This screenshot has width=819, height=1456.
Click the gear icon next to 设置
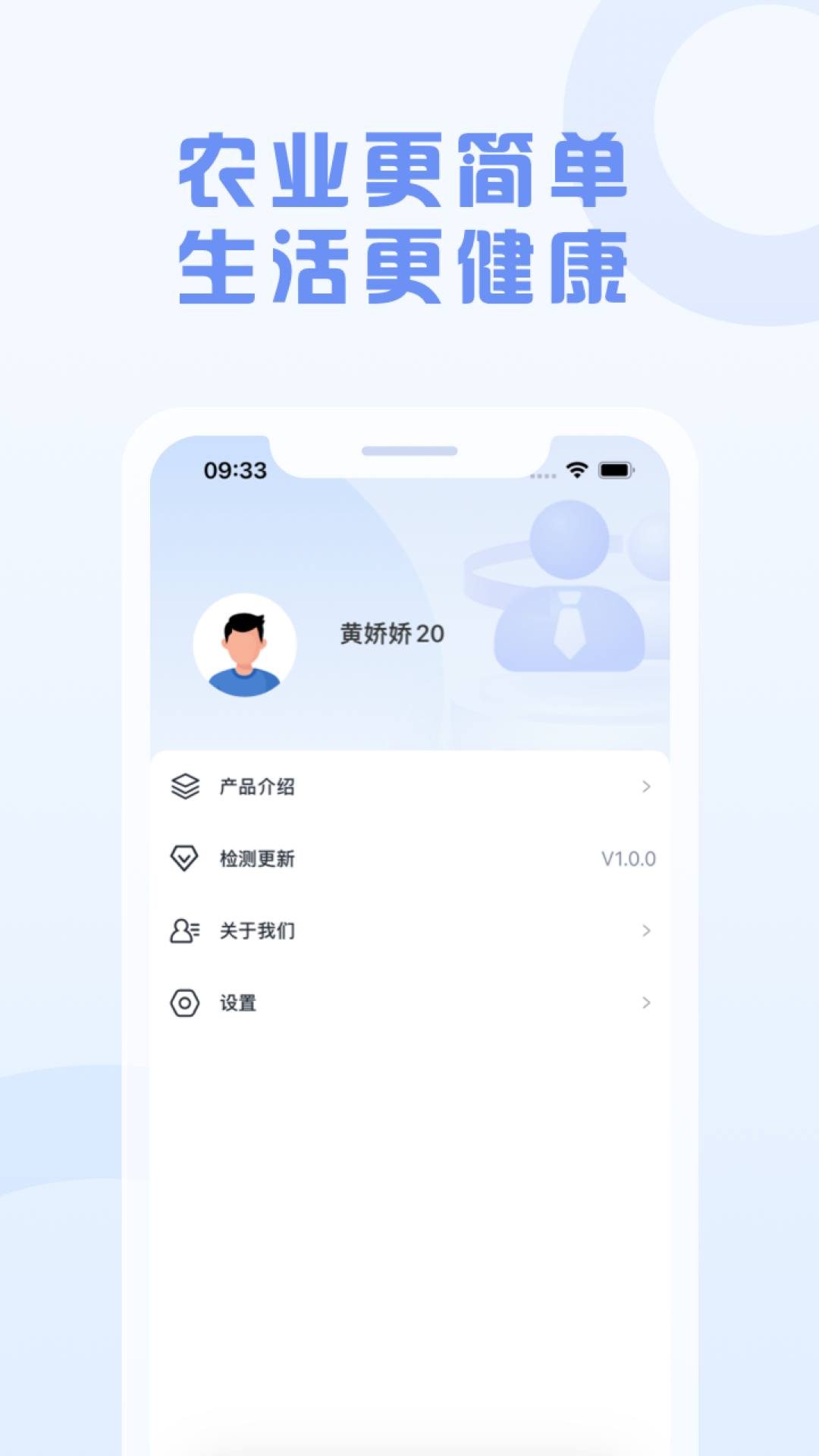[183, 1002]
